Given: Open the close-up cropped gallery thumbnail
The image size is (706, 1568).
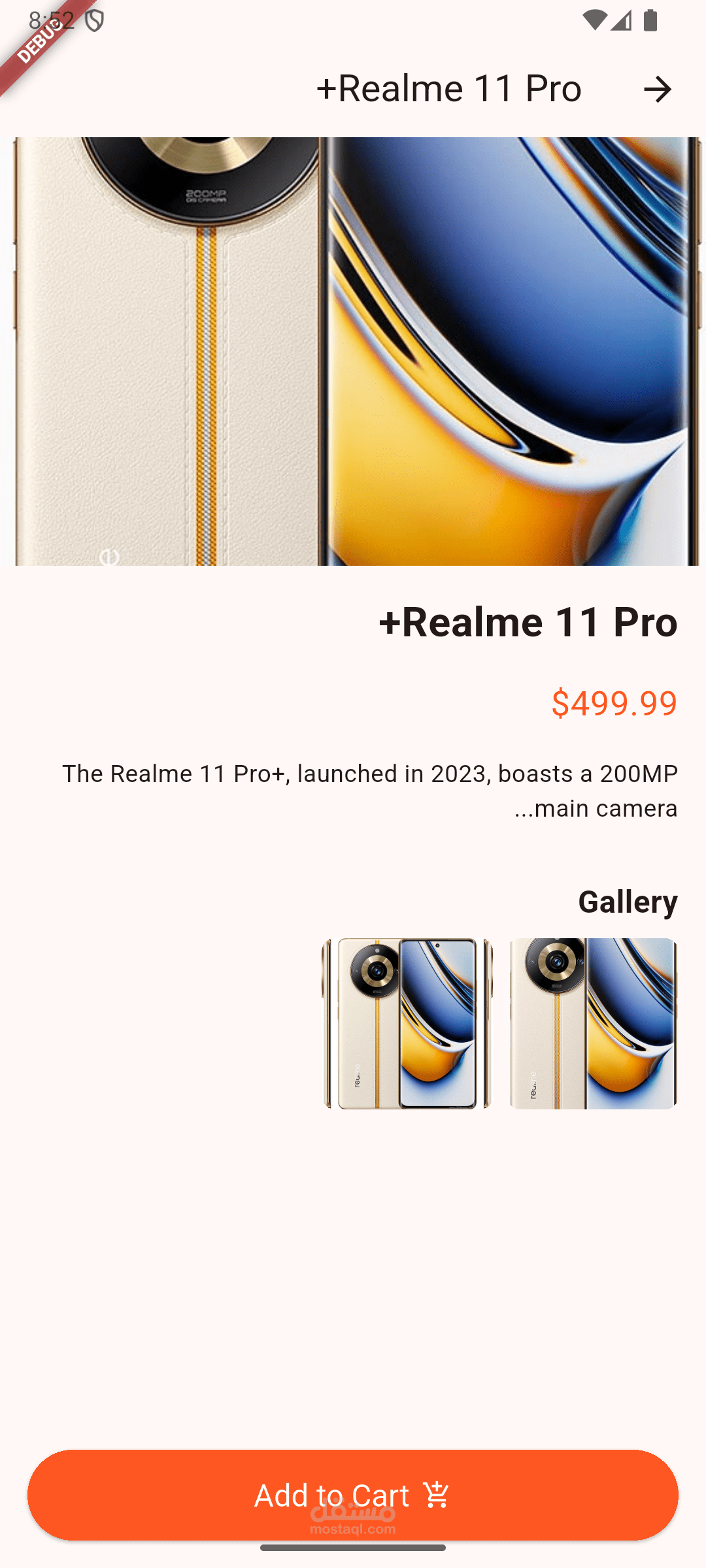Looking at the screenshot, I should pos(594,1024).
